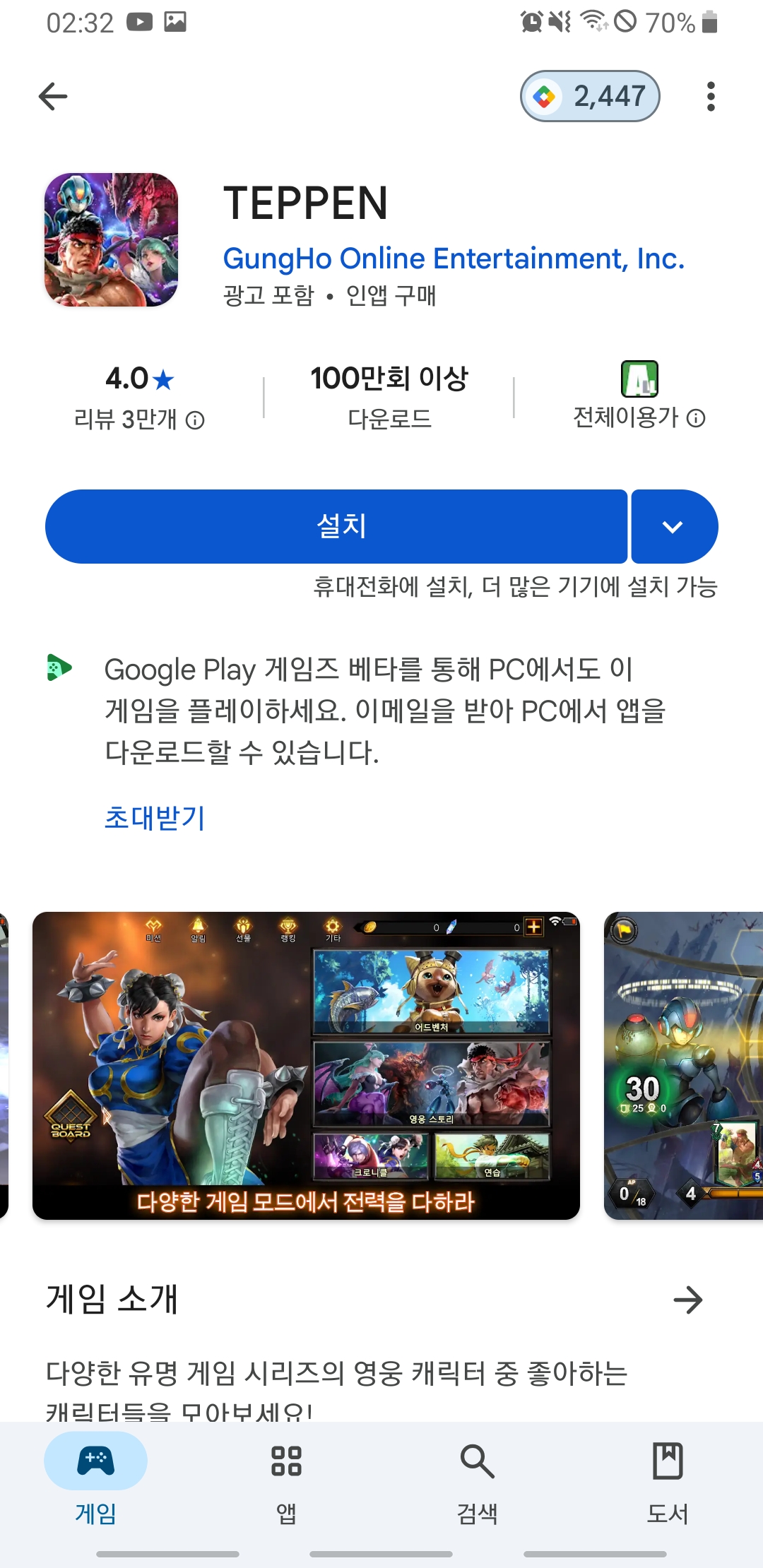This screenshot has width=763, height=1568.
Task: Tap the 초대받기 link
Action: coord(155,818)
